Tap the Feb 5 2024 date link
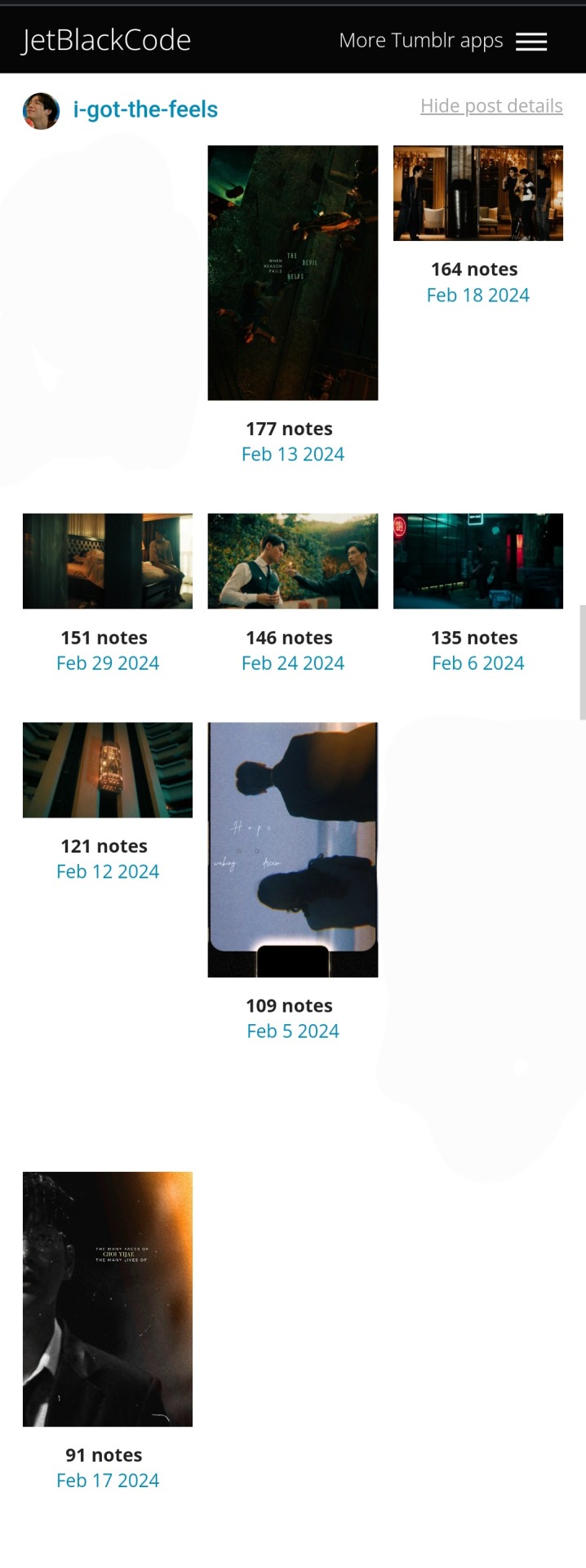This screenshot has width=586, height=1568. pyautogui.click(x=293, y=1031)
